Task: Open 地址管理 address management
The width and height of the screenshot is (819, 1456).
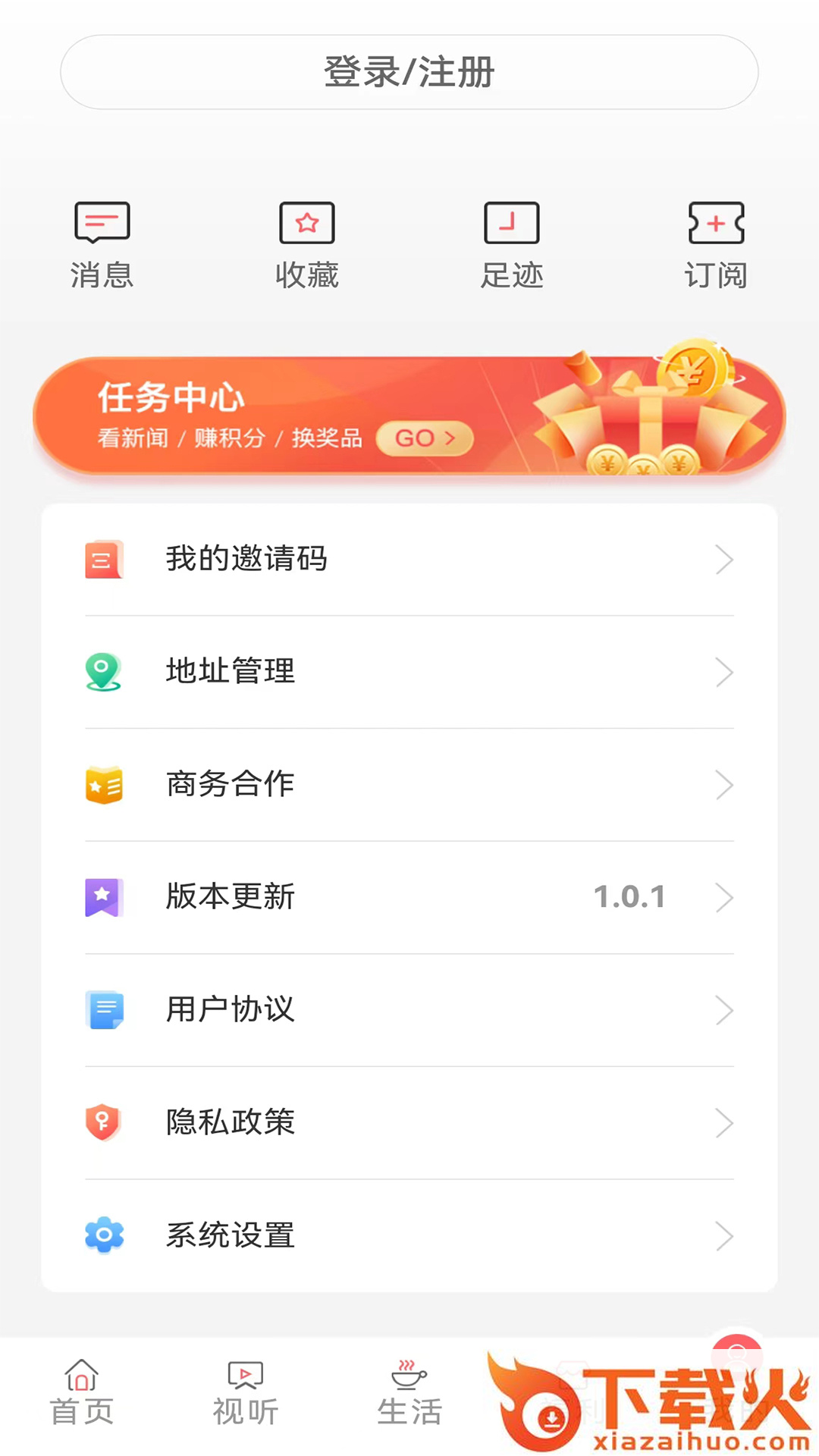Action: tap(409, 672)
